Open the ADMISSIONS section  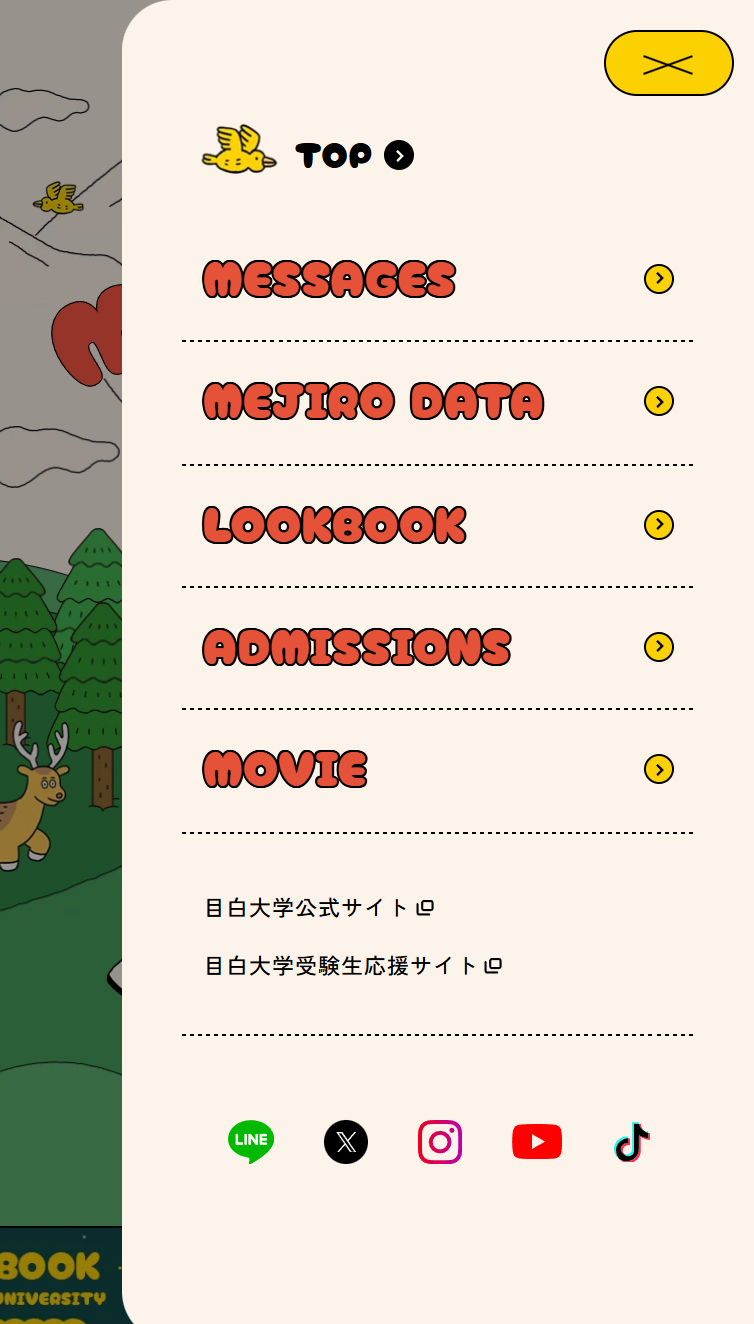(357, 647)
